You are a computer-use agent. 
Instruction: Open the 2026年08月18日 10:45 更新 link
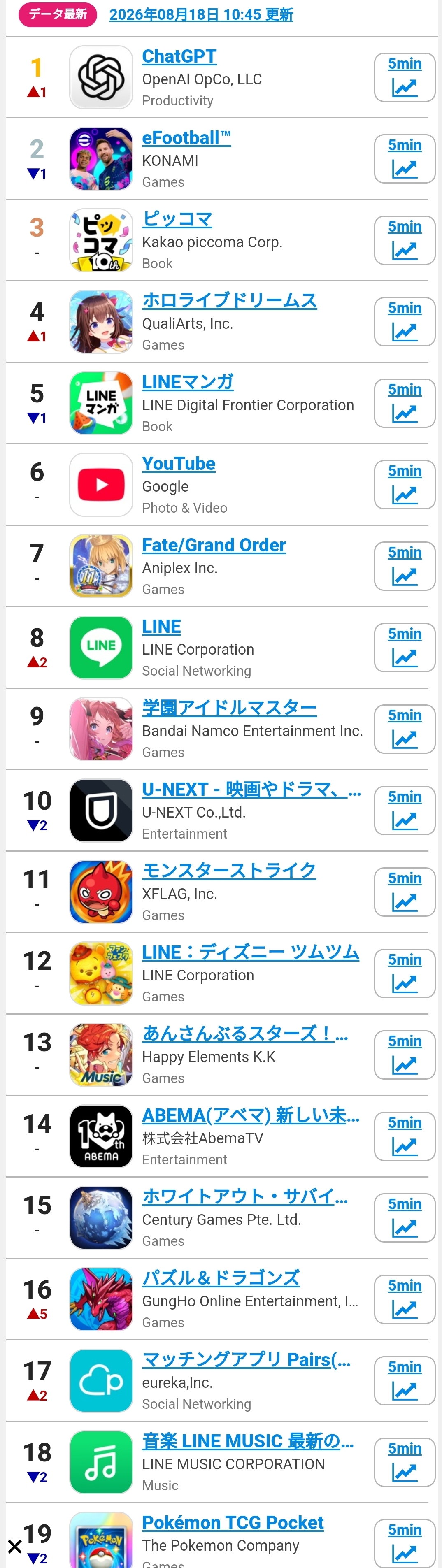[x=201, y=15]
